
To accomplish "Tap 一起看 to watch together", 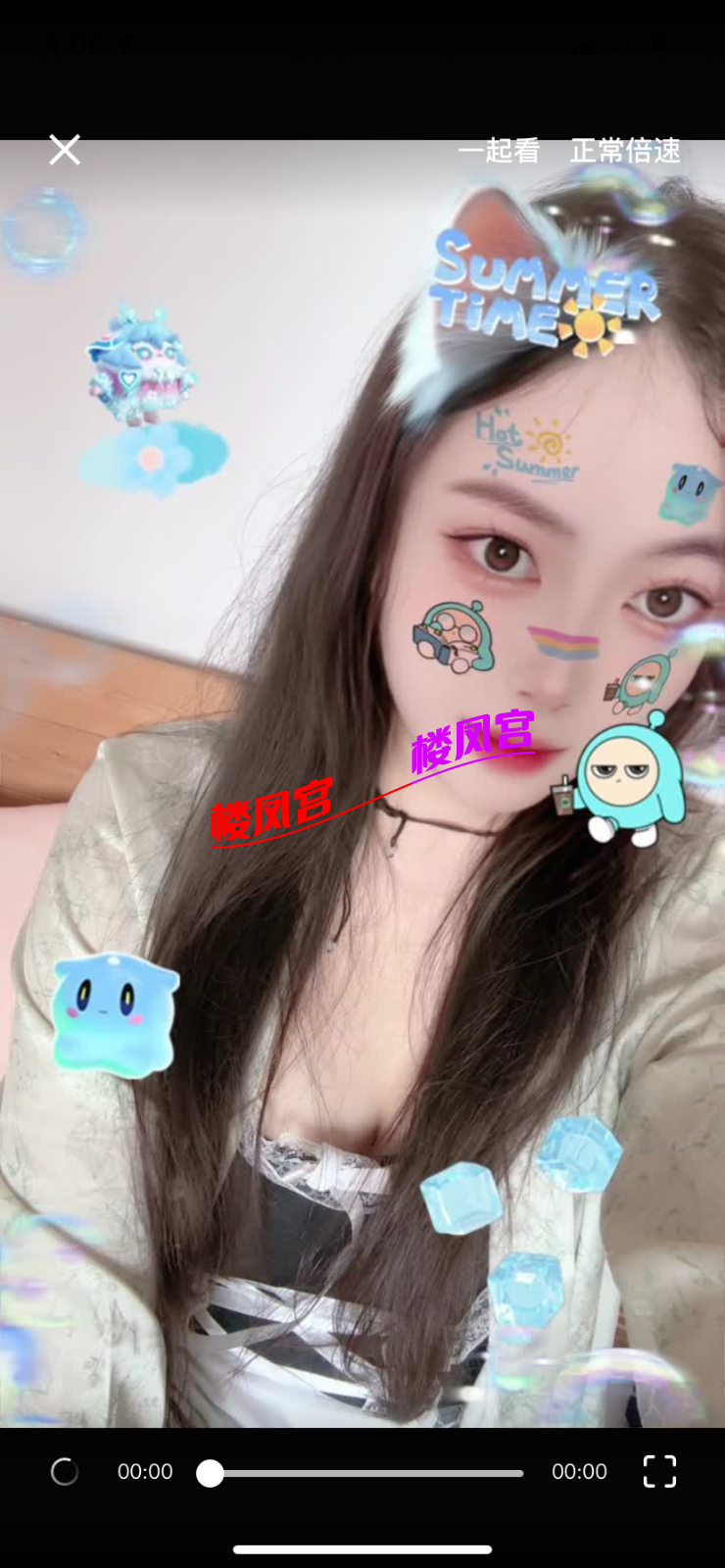I will (x=499, y=151).
